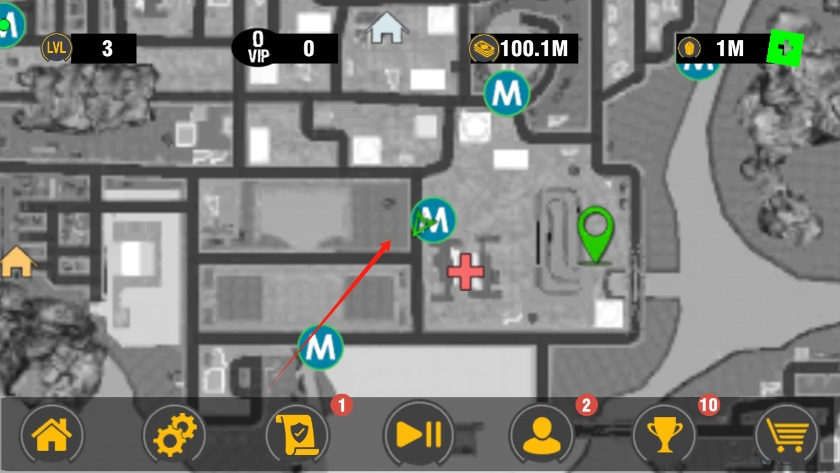This screenshot has width=840, height=473.
Task: Open the trophy achievements
Action: (x=664, y=435)
